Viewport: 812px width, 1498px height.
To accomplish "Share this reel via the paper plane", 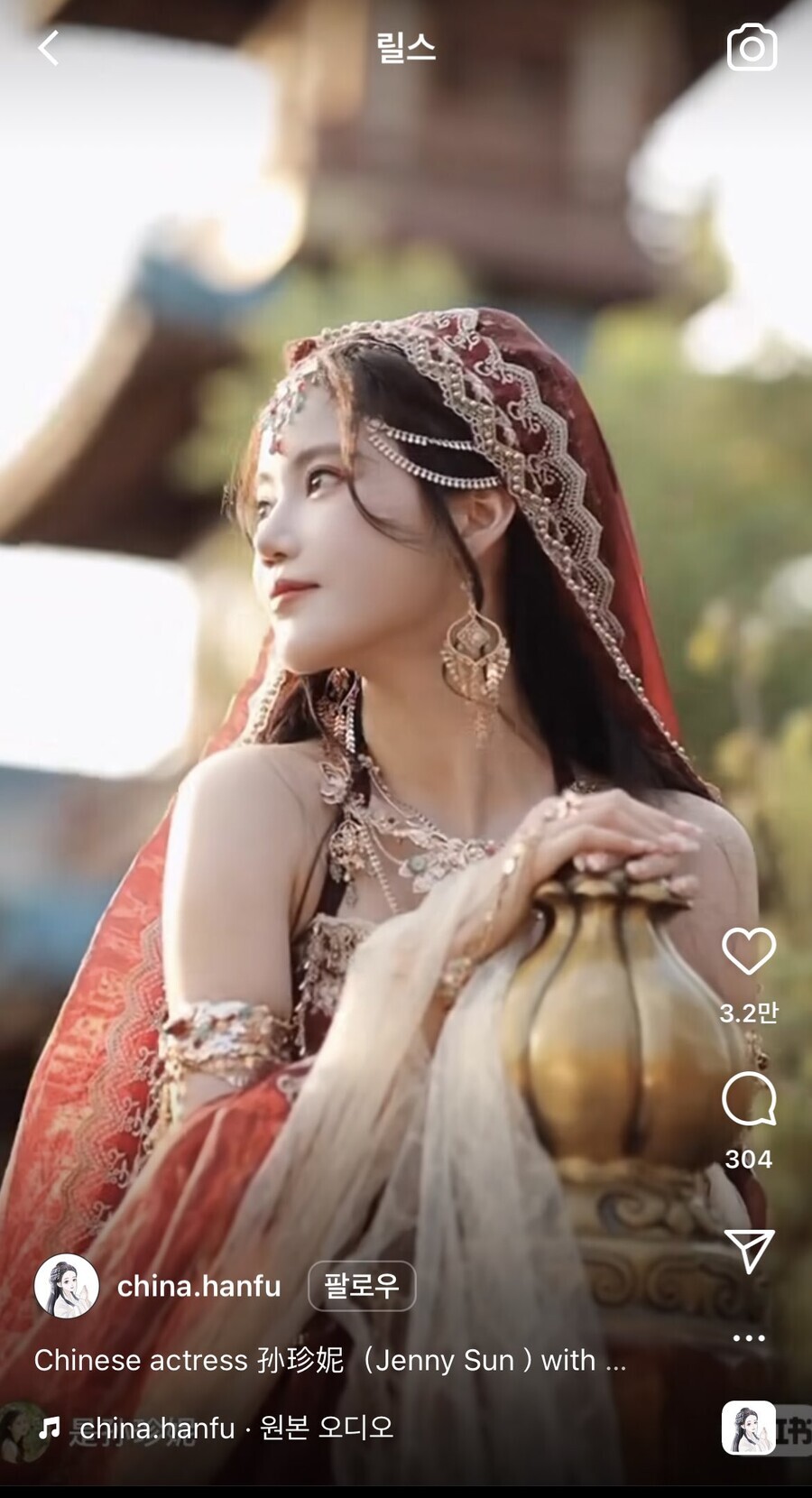I will click(749, 1251).
